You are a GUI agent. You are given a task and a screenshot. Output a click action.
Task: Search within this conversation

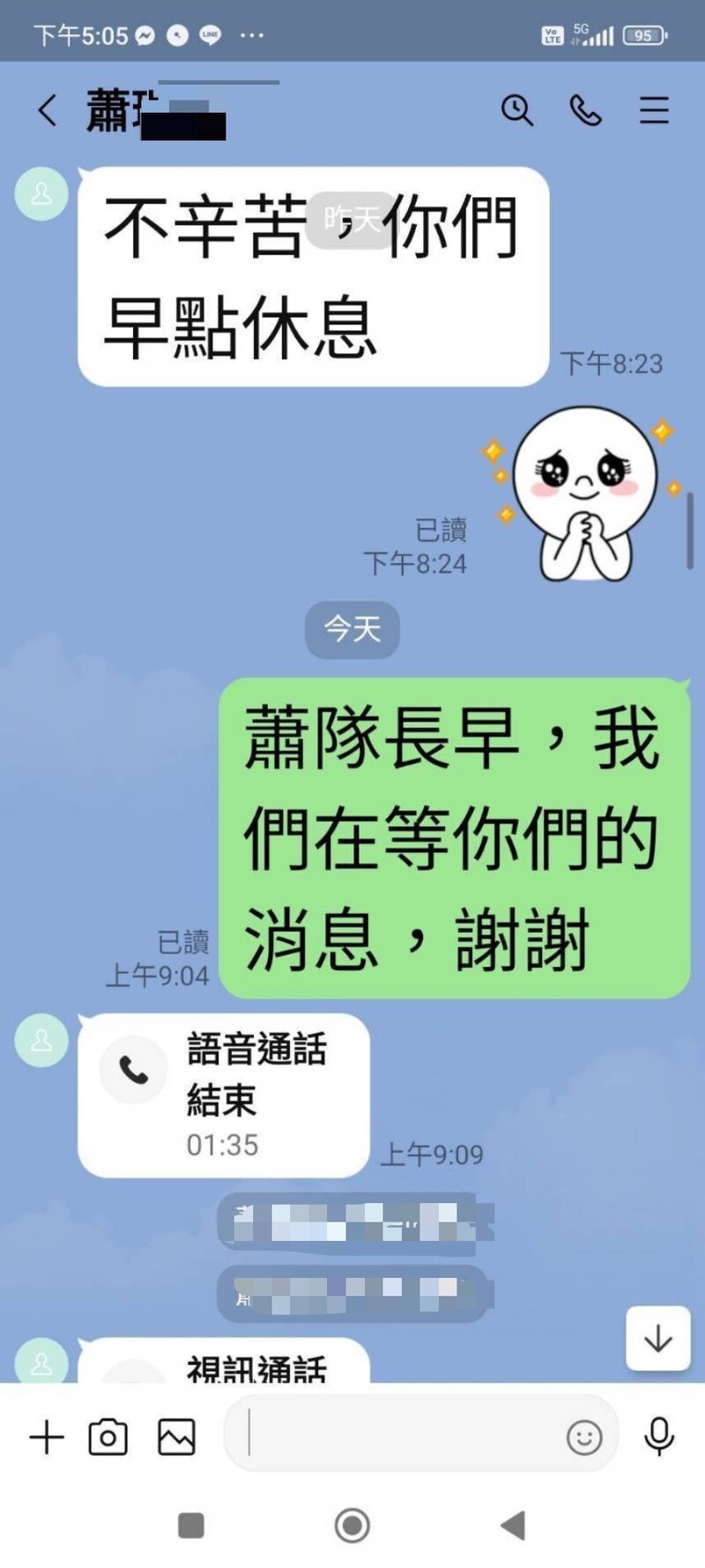[517, 110]
